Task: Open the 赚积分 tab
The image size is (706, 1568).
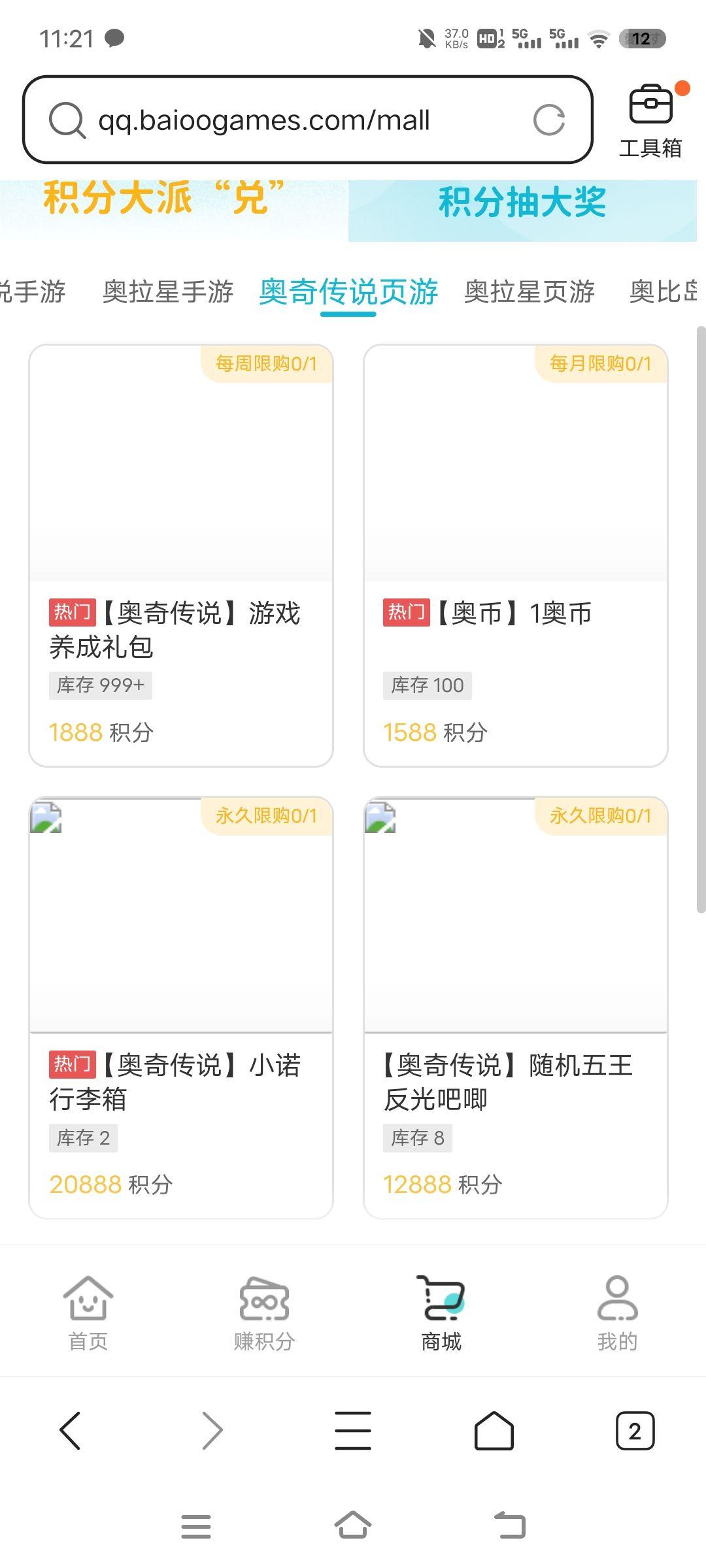Action: tap(265, 1313)
